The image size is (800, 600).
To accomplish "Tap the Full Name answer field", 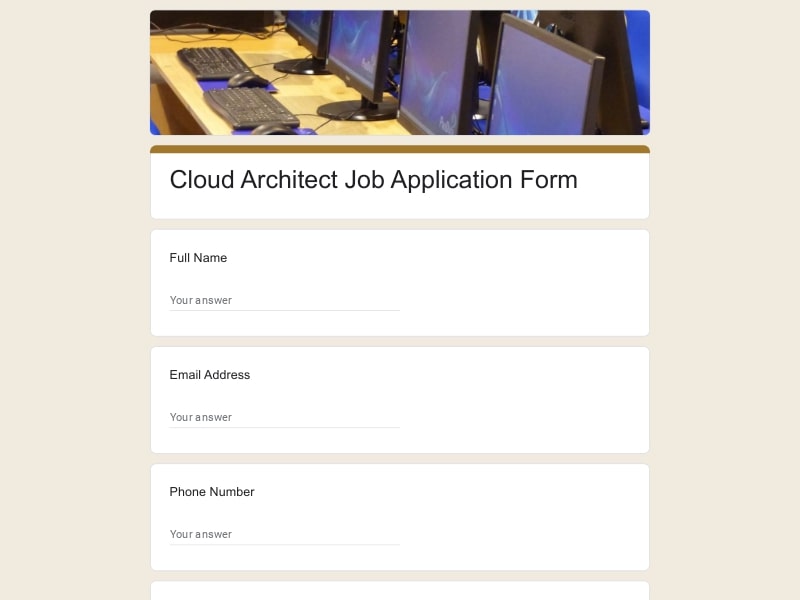I will point(284,300).
